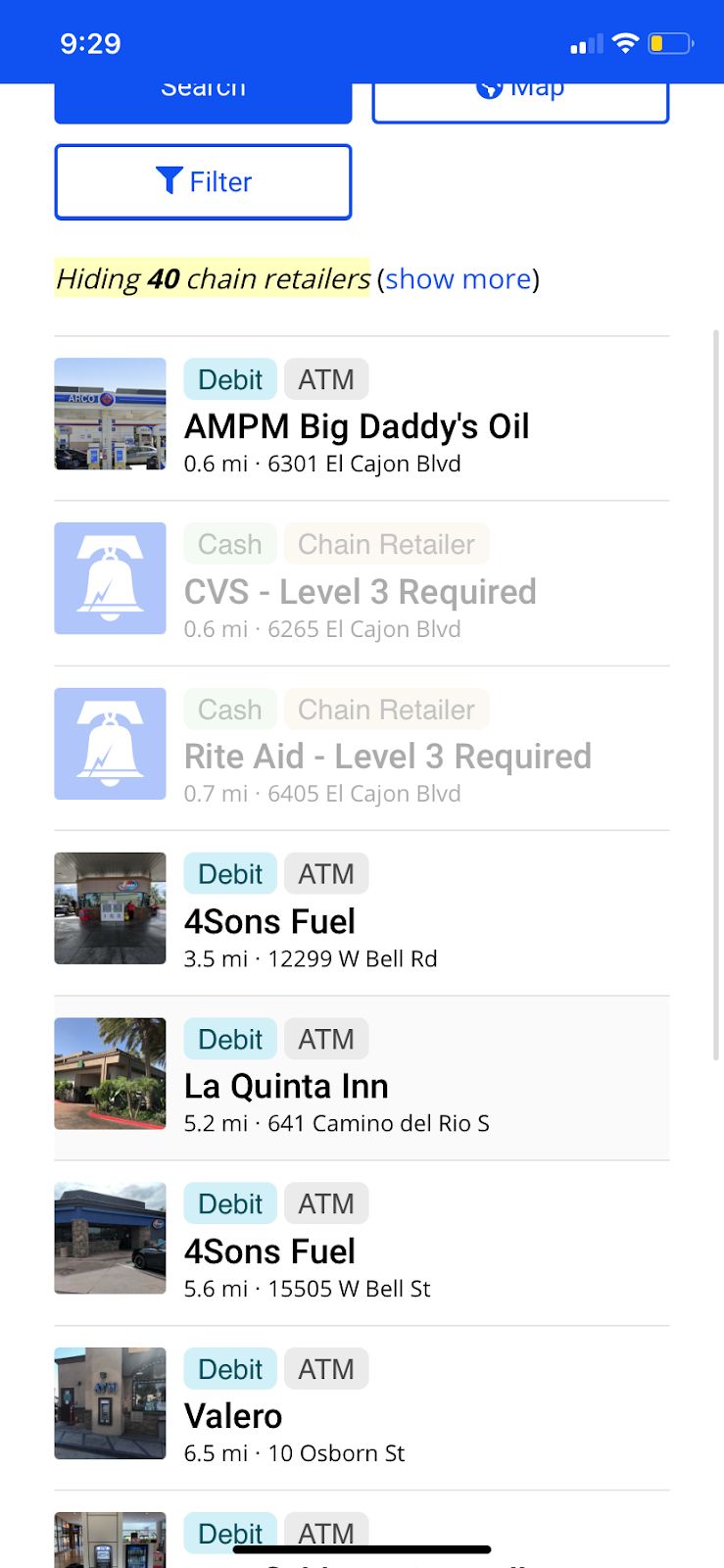724x1568 pixels.
Task: View the La Quinta Inn ATM location
Action: click(x=286, y=1086)
